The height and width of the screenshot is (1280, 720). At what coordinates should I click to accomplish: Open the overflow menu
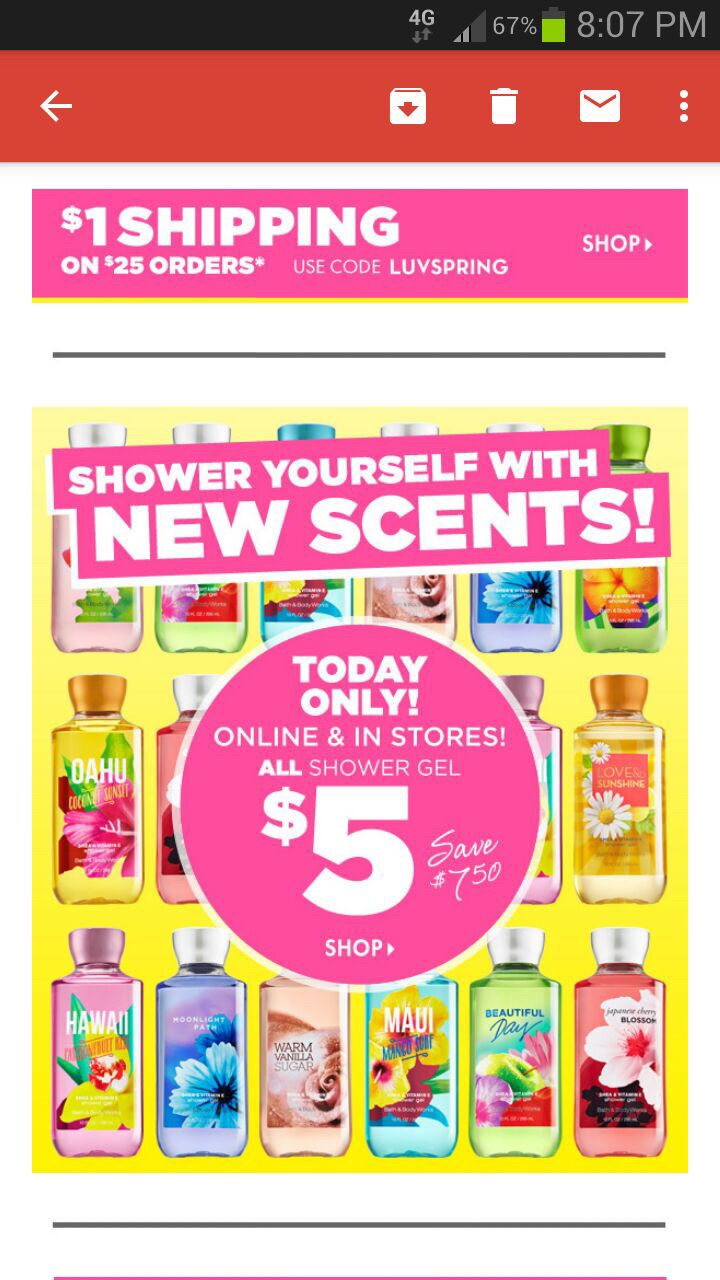[x=684, y=106]
